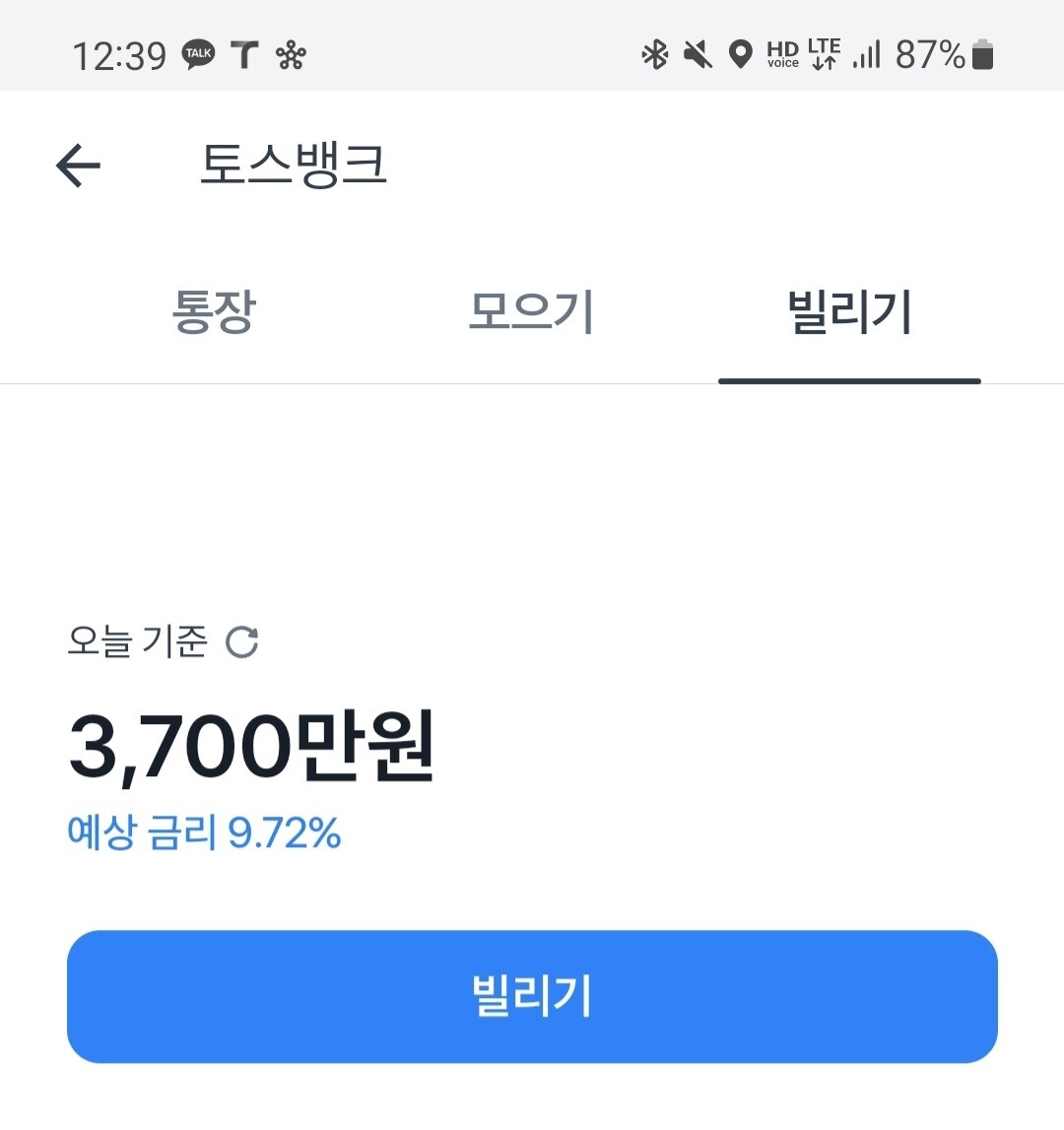Tap the Bluetooth icon in the status bar
Screen dimensions: 1064x1130
pos(653,55)
